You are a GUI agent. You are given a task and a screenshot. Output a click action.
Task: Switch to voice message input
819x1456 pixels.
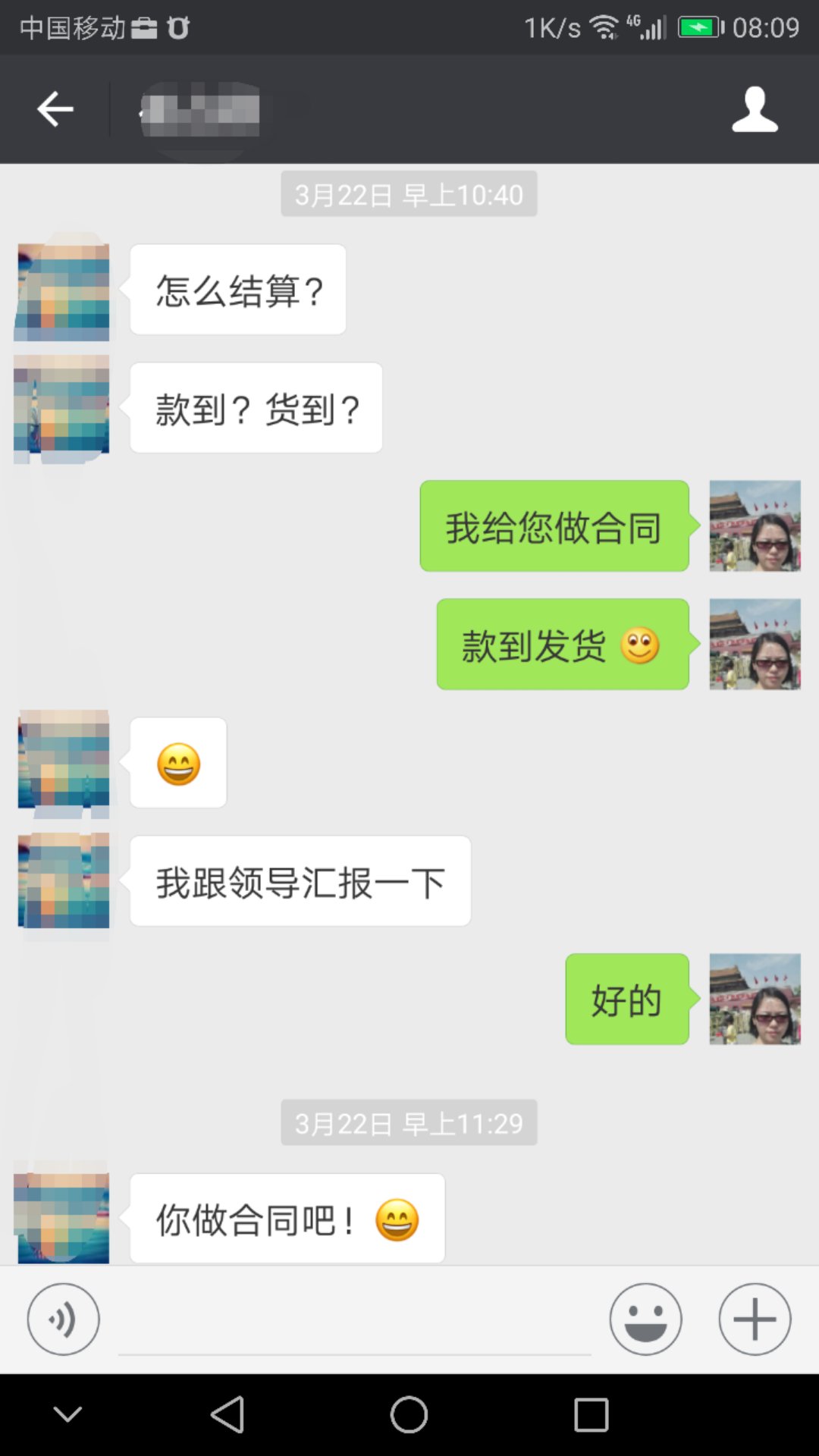pyautogui.click(x=63, y=1319)
